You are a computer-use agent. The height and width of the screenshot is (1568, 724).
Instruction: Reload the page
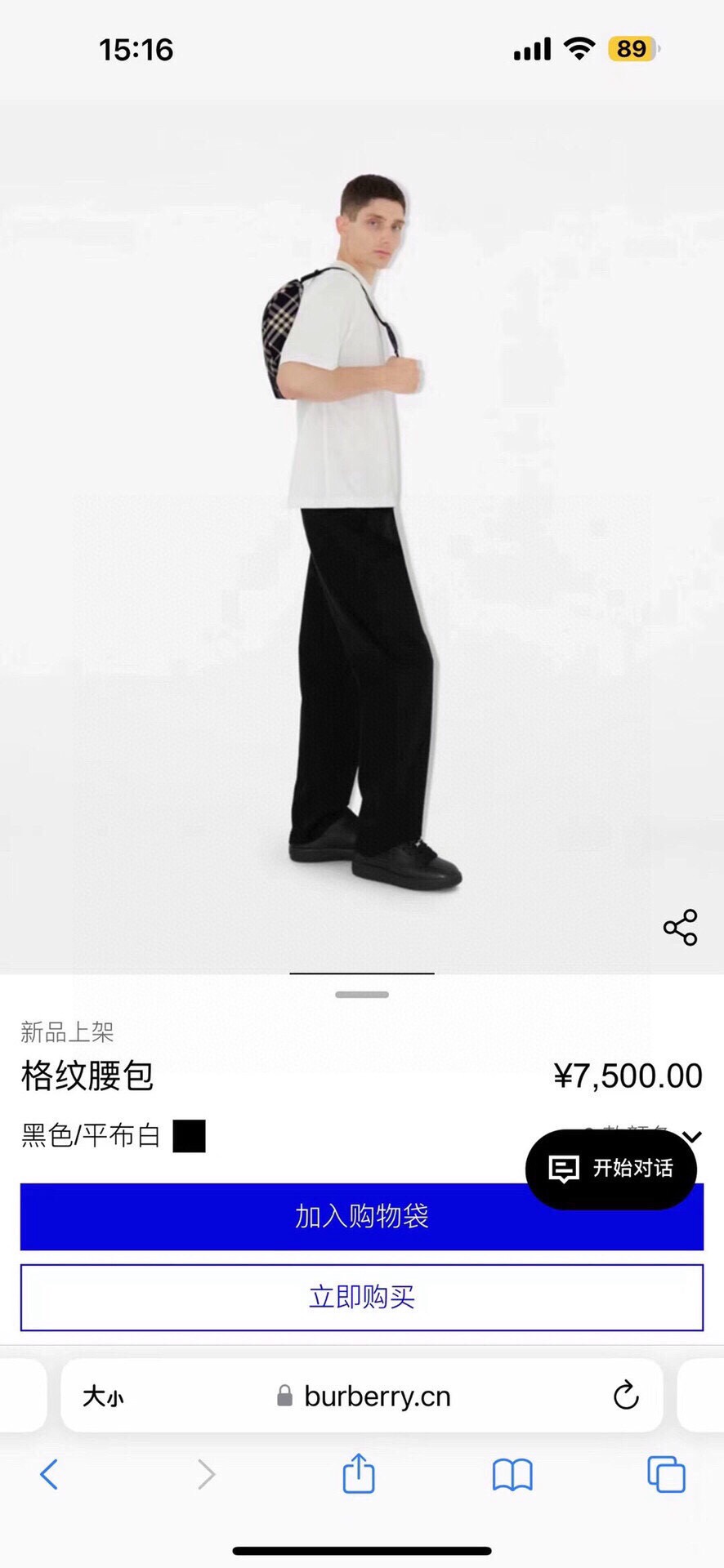coord(626,1396)
